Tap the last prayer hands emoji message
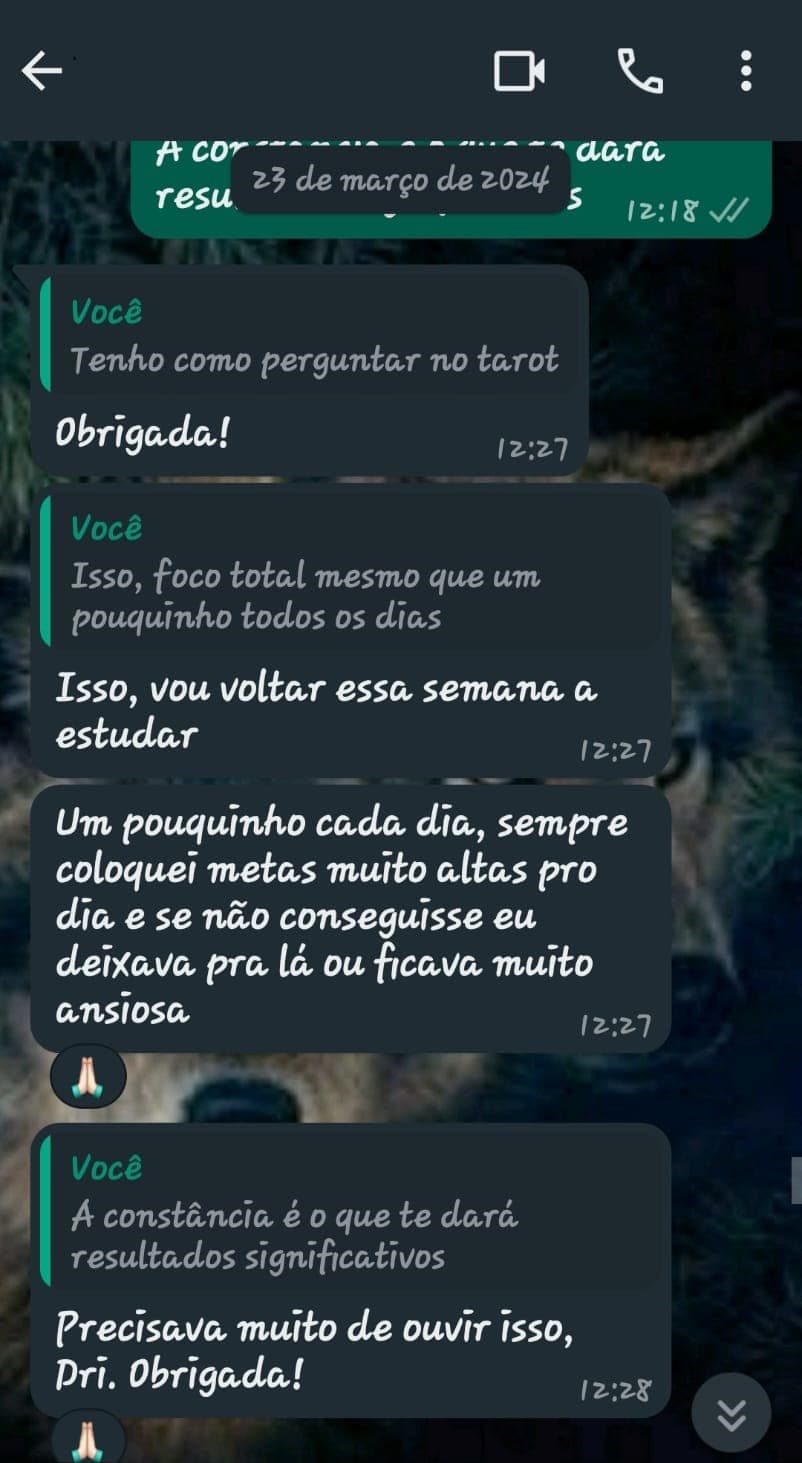 (88, 1440)
